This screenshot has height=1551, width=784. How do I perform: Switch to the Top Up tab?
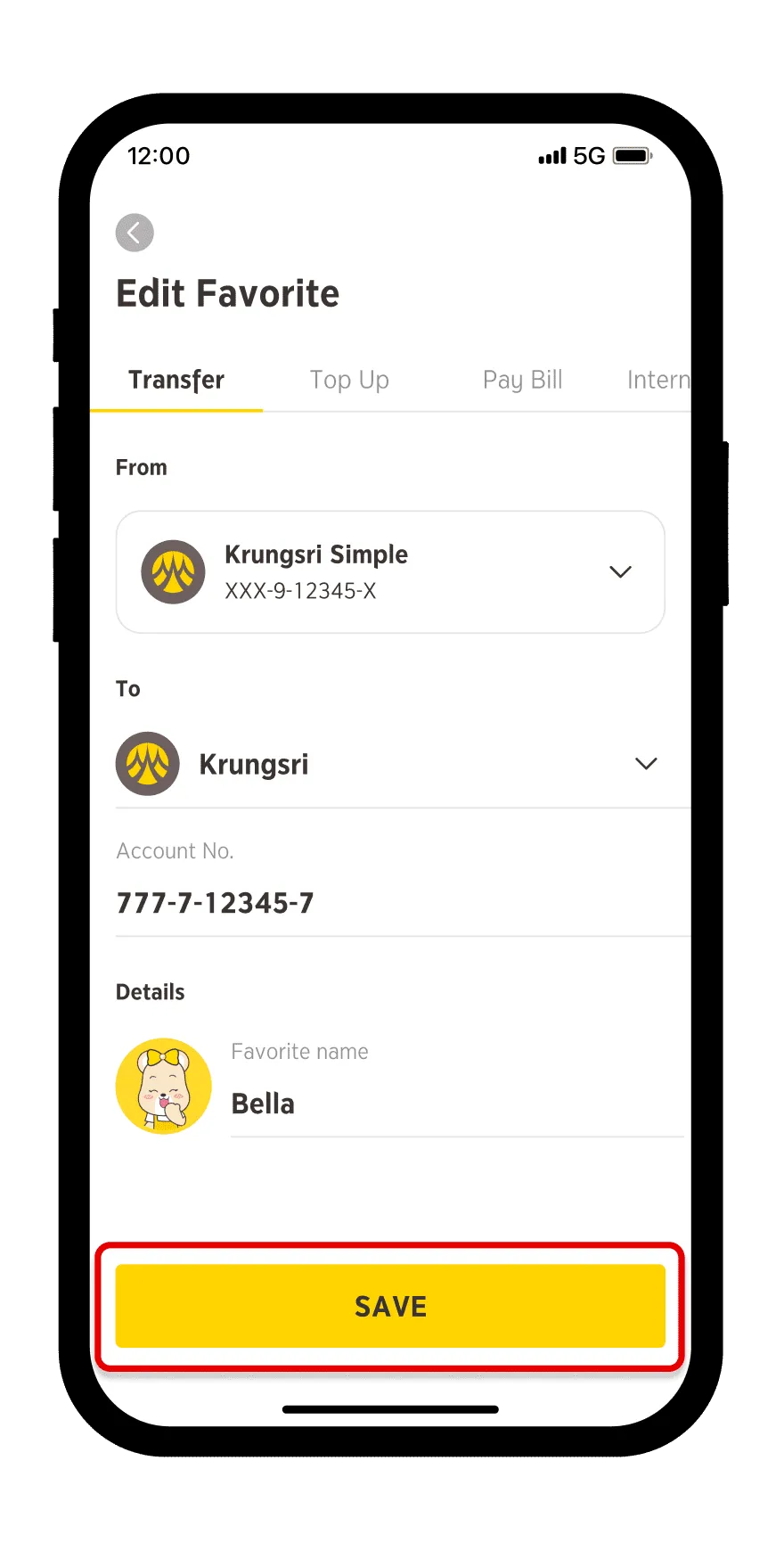tap(349, 380)
